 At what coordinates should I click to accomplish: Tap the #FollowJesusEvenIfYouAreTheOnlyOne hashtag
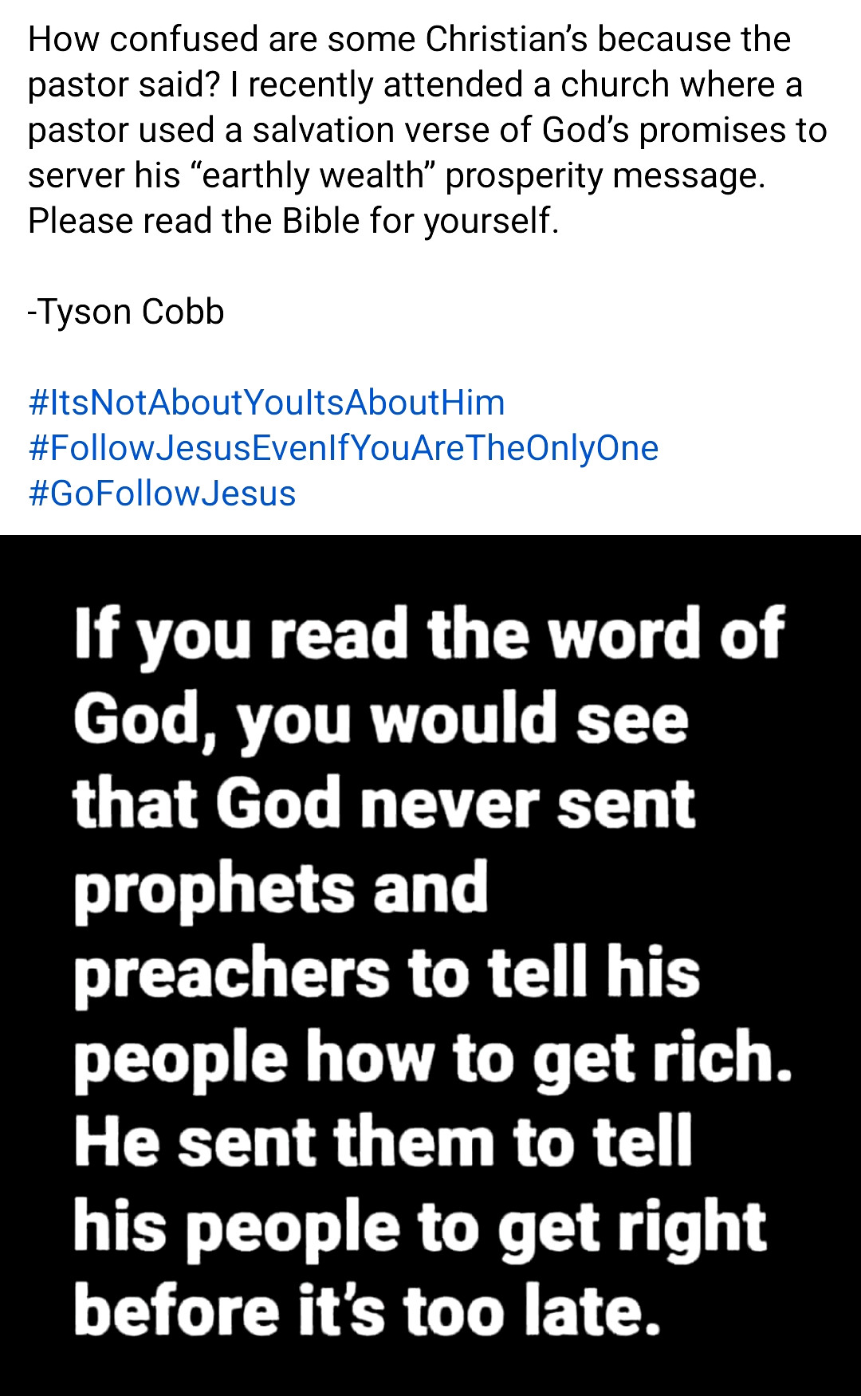(343, 448)
